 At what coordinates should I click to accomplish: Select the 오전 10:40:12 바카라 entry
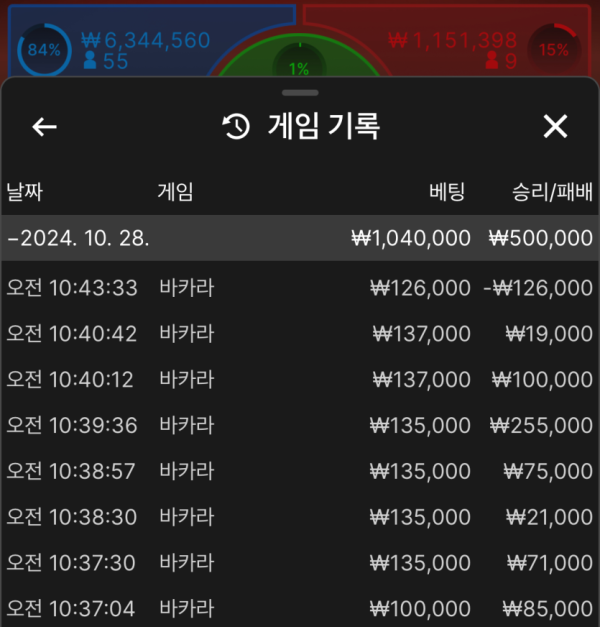point(300,380)
